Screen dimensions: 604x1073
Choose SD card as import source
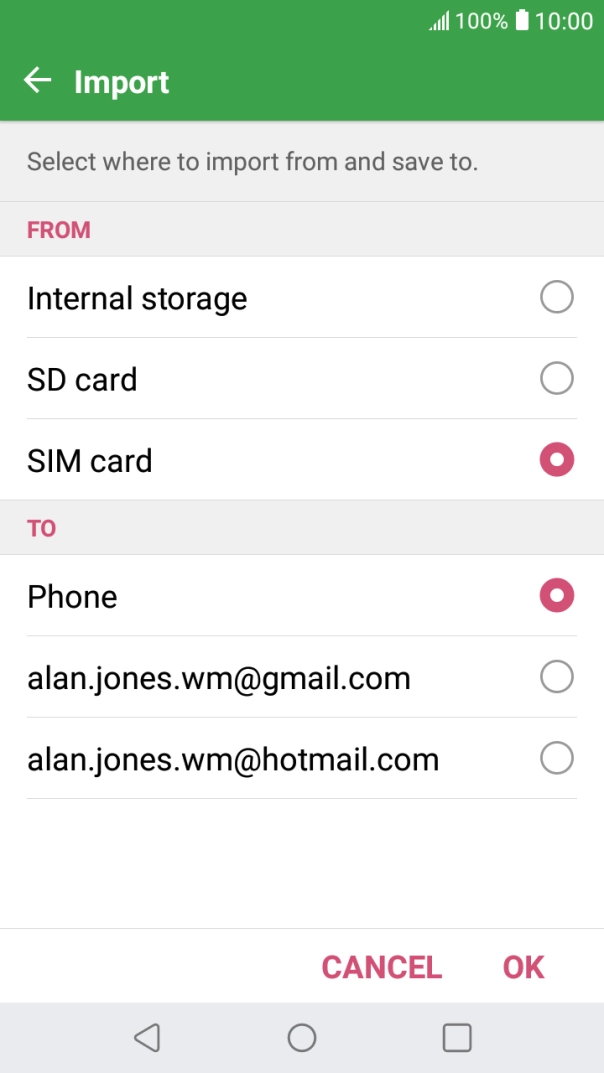[302, 378]
